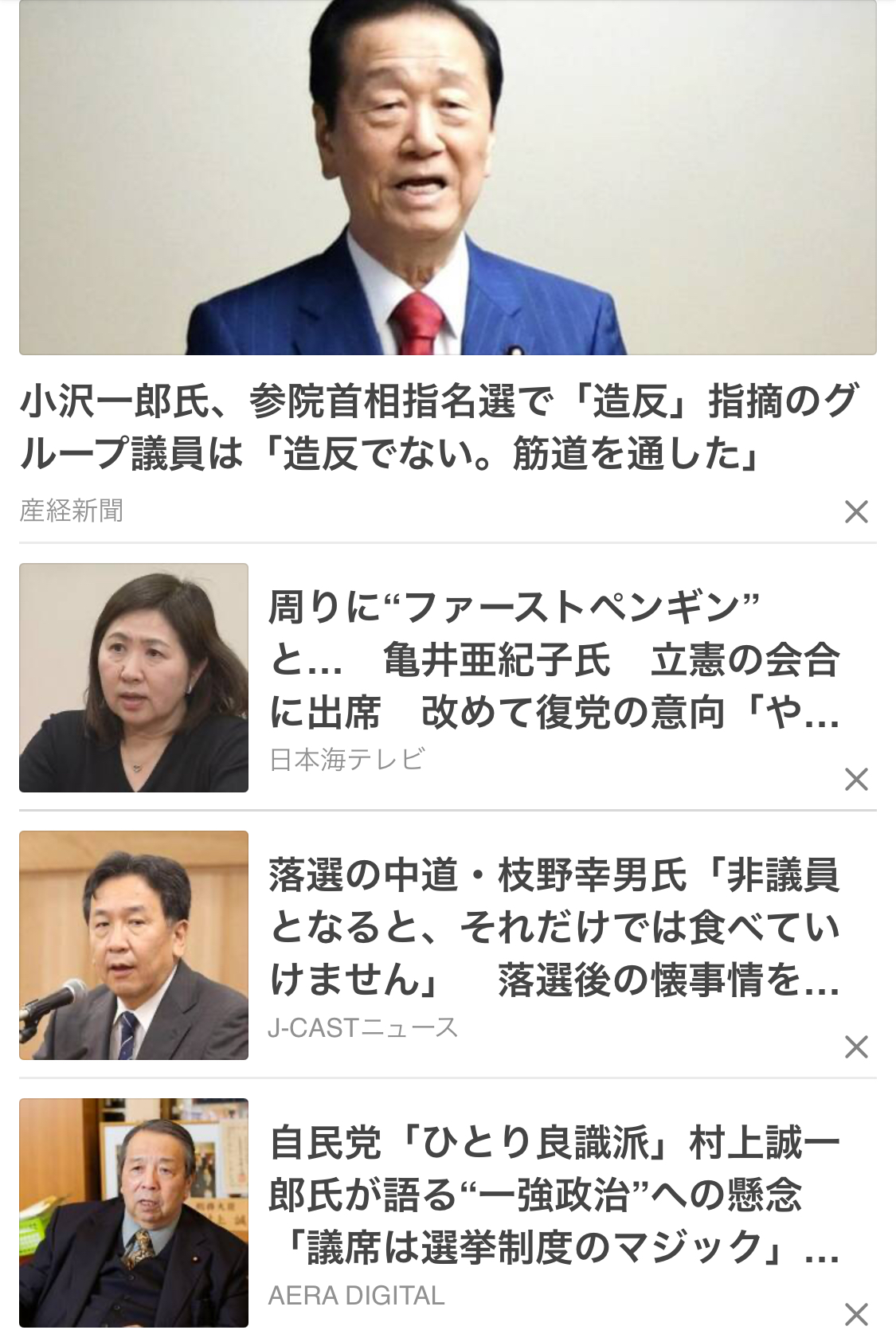The height and width of the screenshot is (1330, 896).
Task: Dismiss the 日本海テレビ article card
Action: point(855,779)
